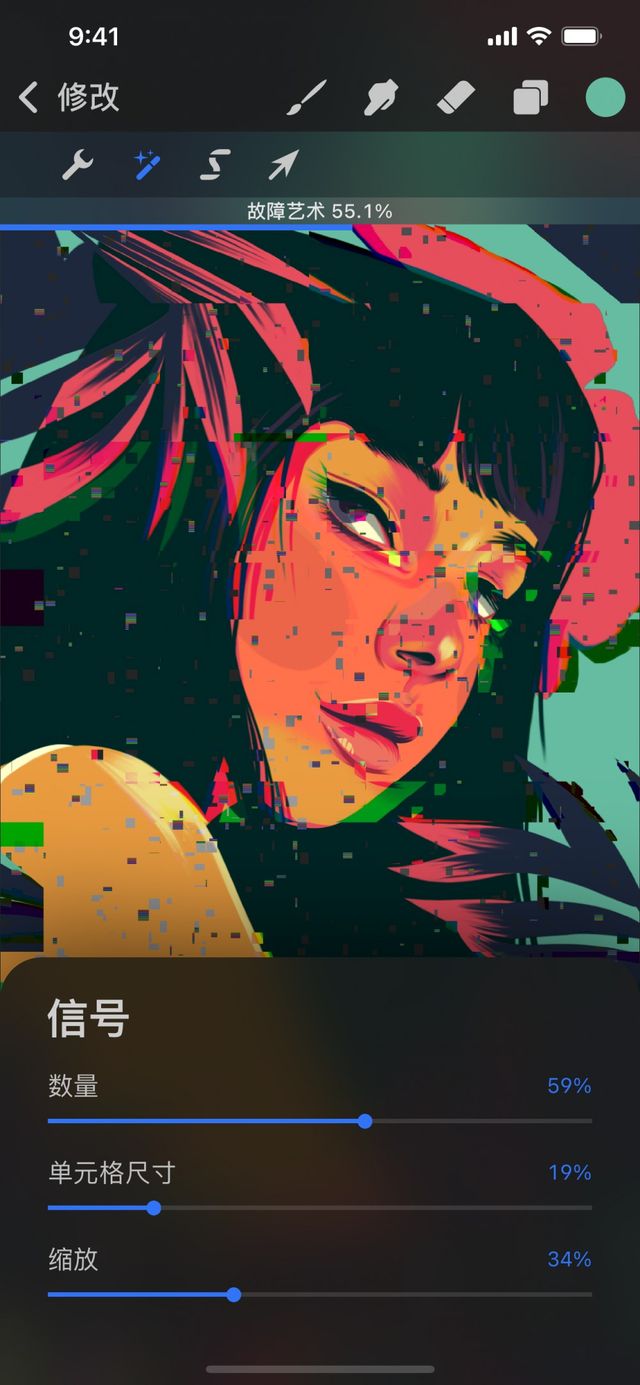Open the green color picker
The width and height of the screenshot is (640, 1385).
605,98
